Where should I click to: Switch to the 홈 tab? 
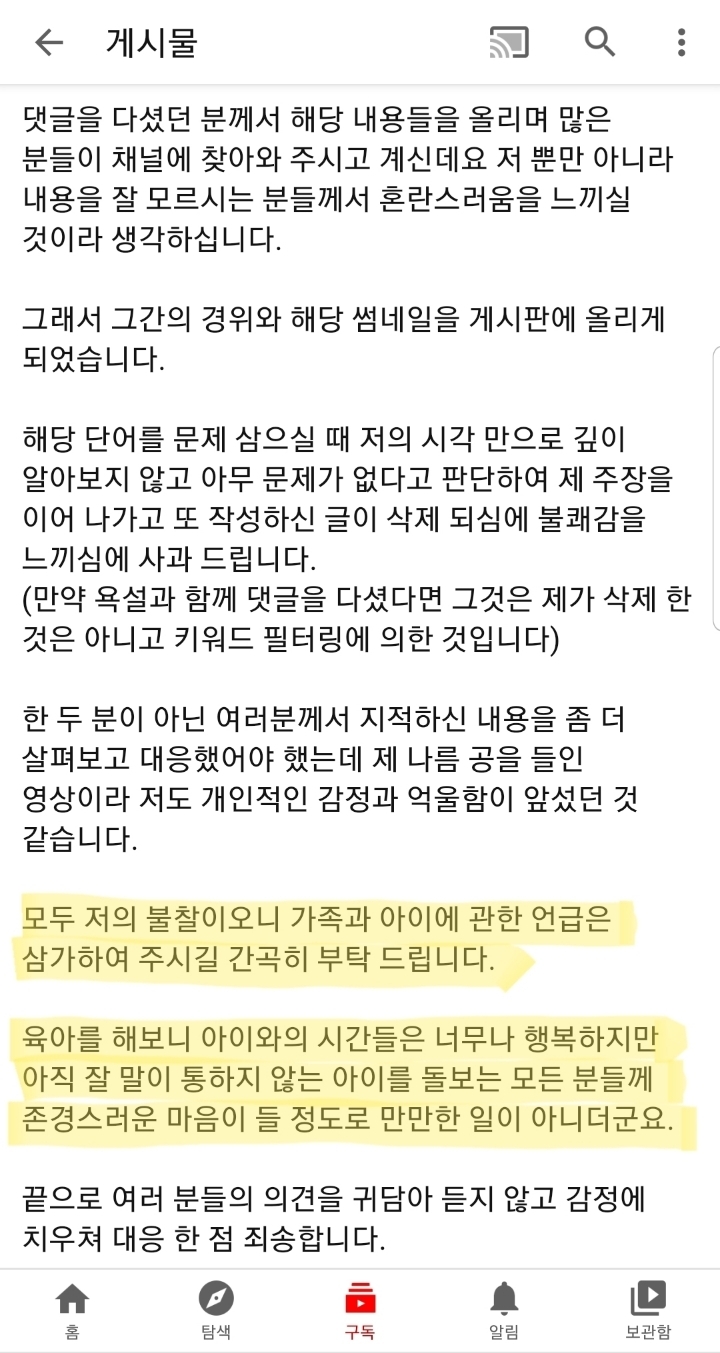(72, 1310)
